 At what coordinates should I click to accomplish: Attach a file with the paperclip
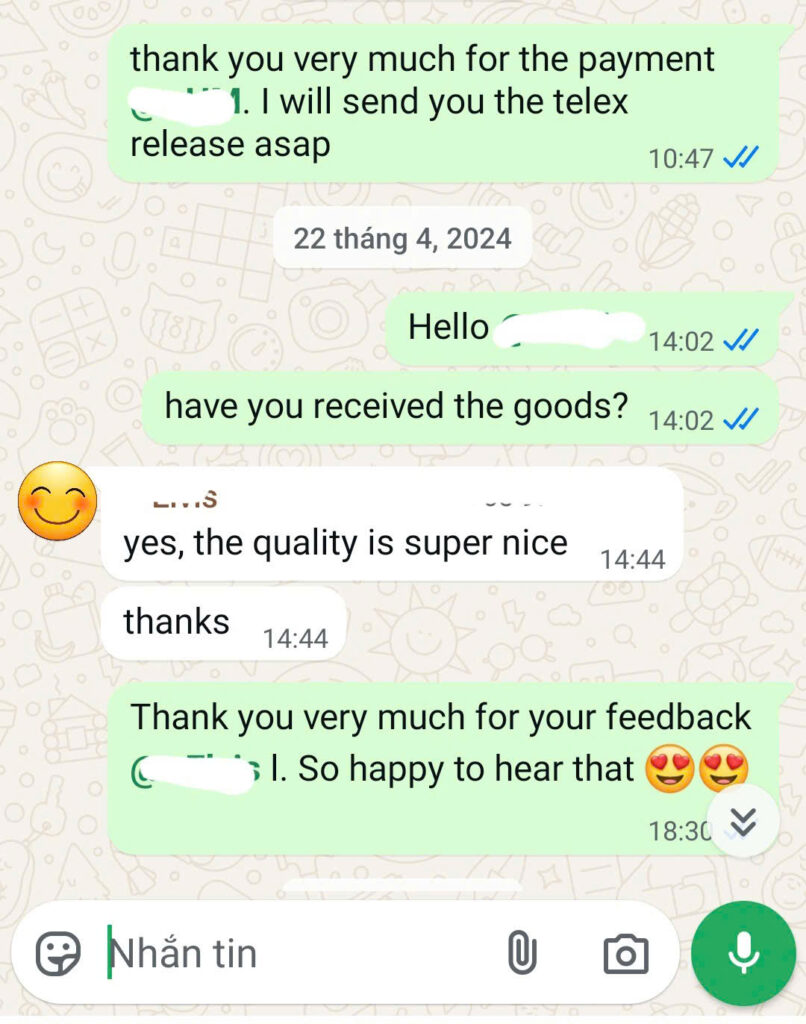coord(521,953)
